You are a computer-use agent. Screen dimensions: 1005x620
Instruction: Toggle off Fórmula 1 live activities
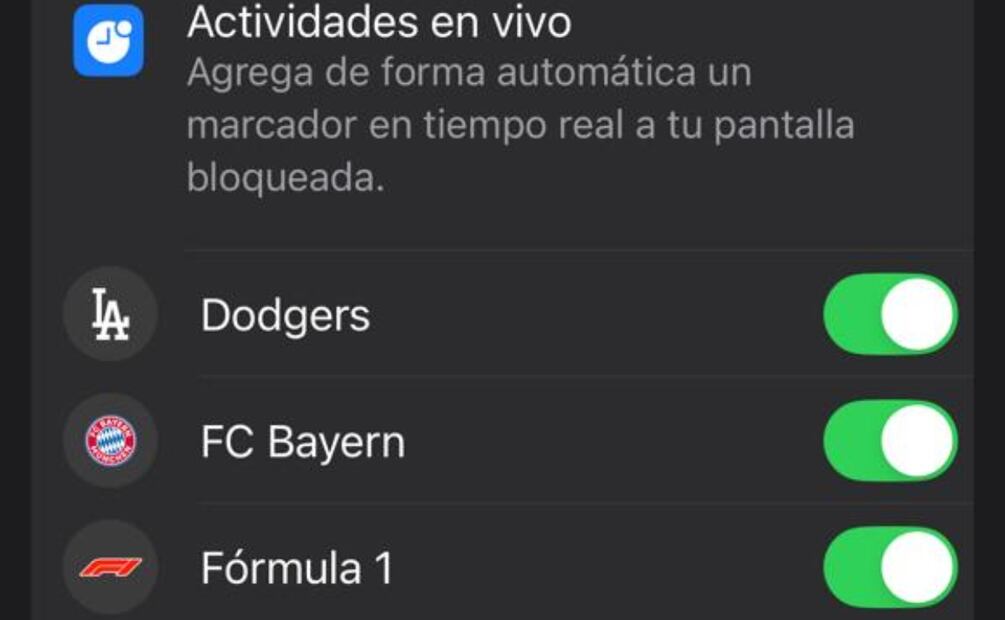889,567
